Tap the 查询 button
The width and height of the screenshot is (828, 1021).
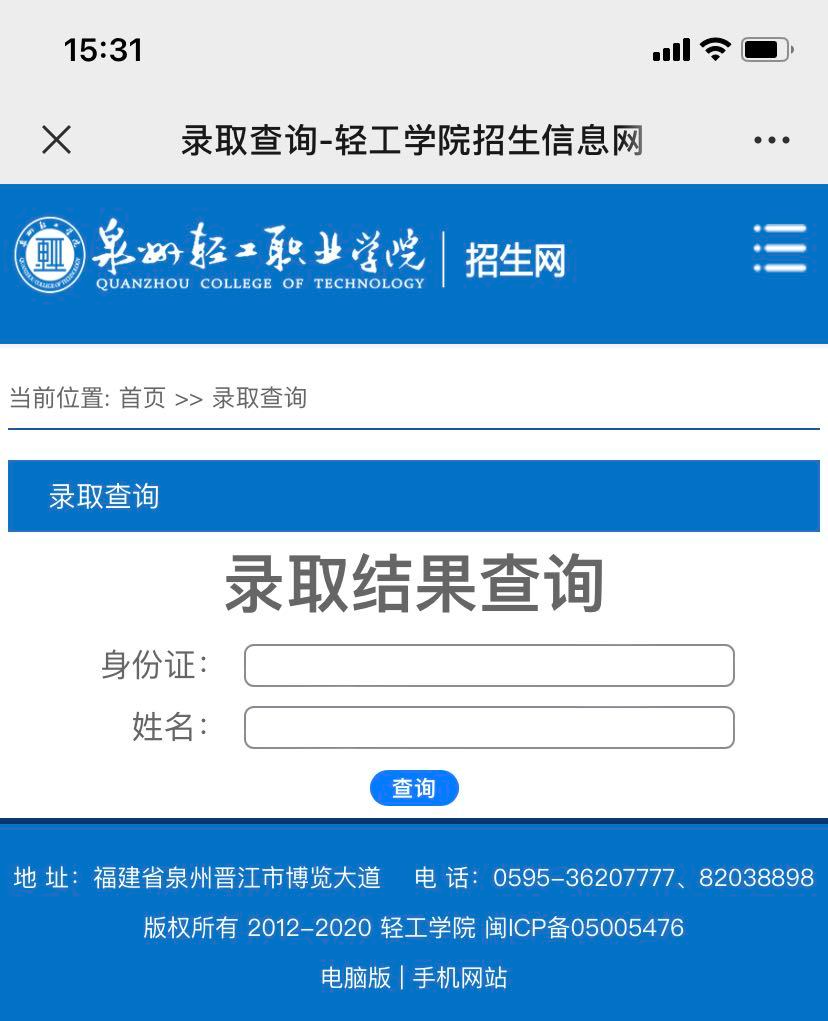[x=414, y=788]
